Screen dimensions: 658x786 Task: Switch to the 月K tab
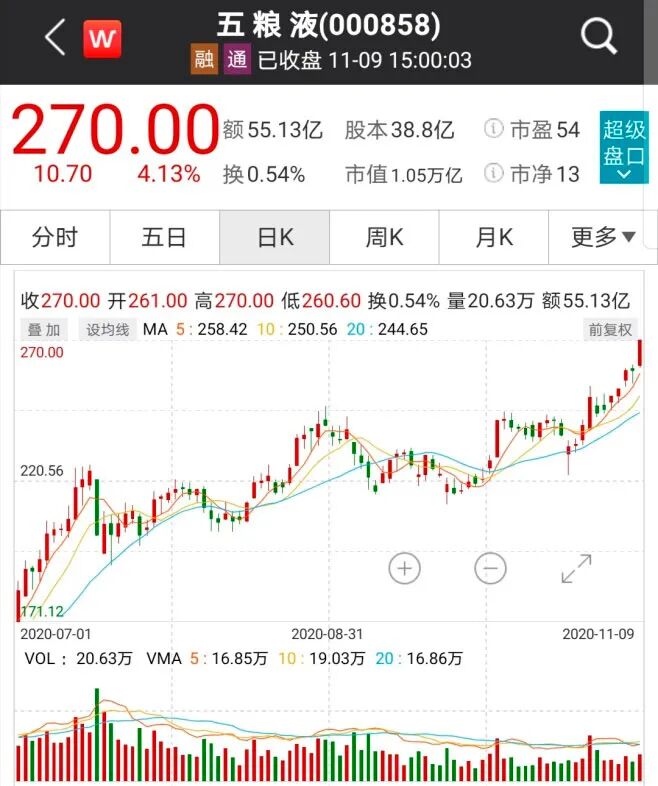point(494,237)
